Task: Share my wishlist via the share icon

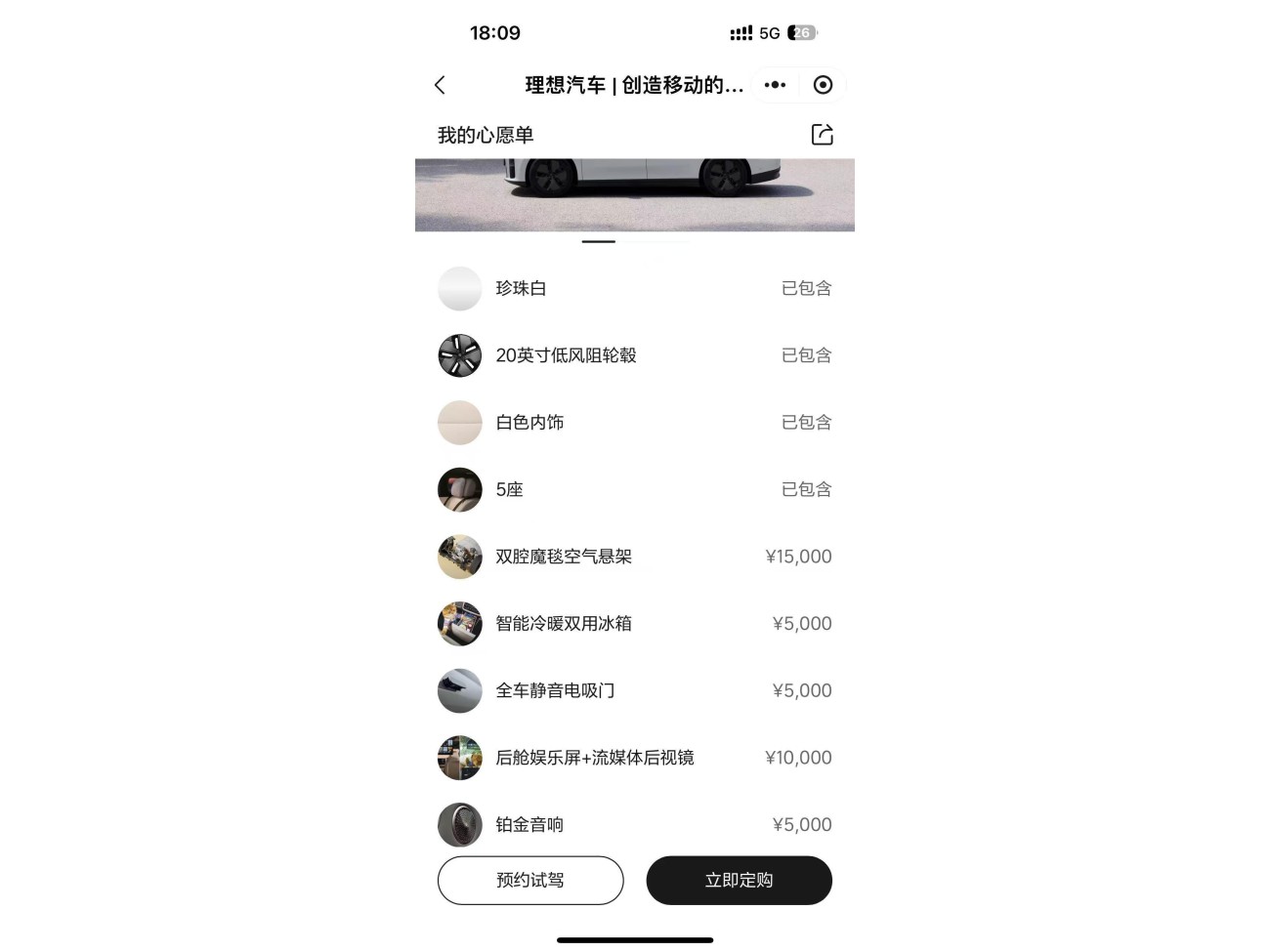Action: 822,135
